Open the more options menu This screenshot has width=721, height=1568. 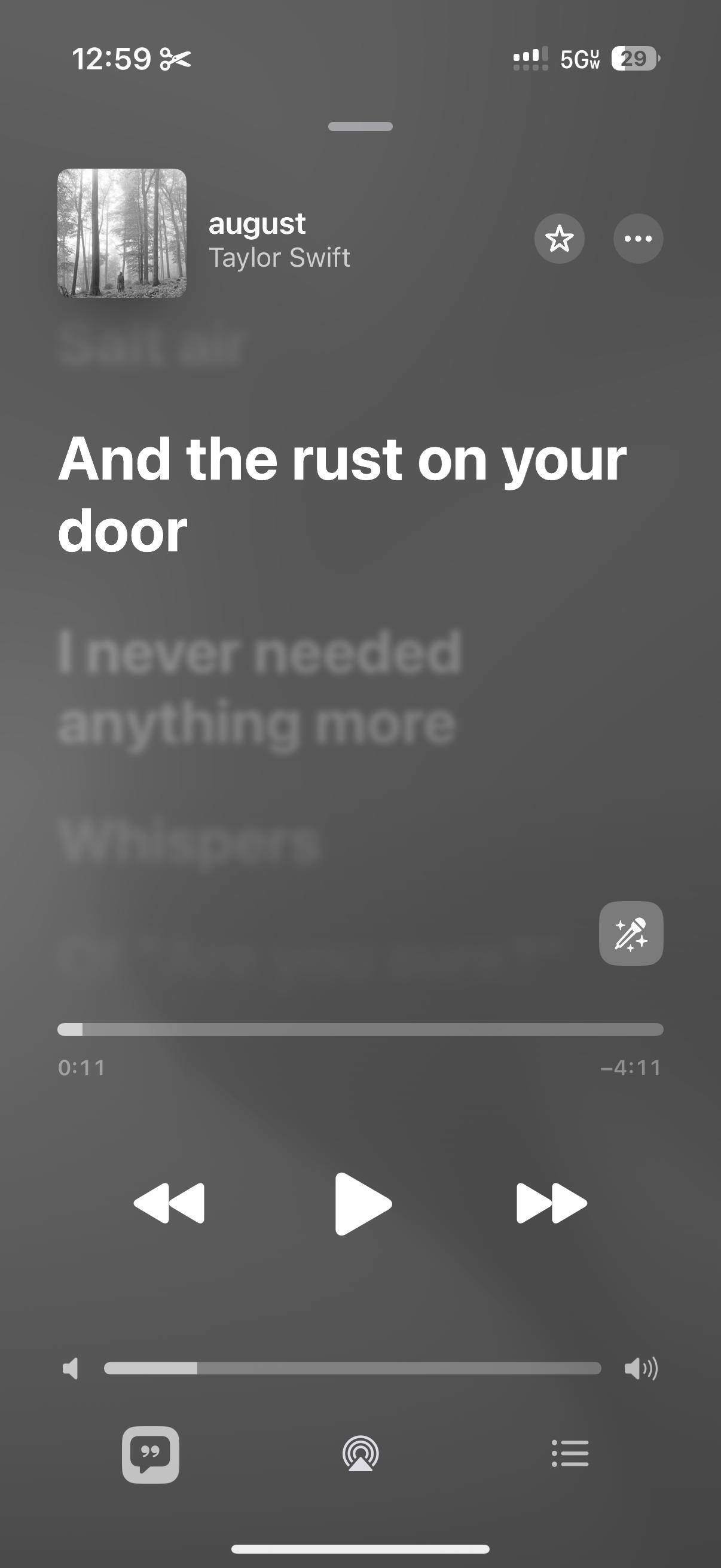click(x=638, y=239)
